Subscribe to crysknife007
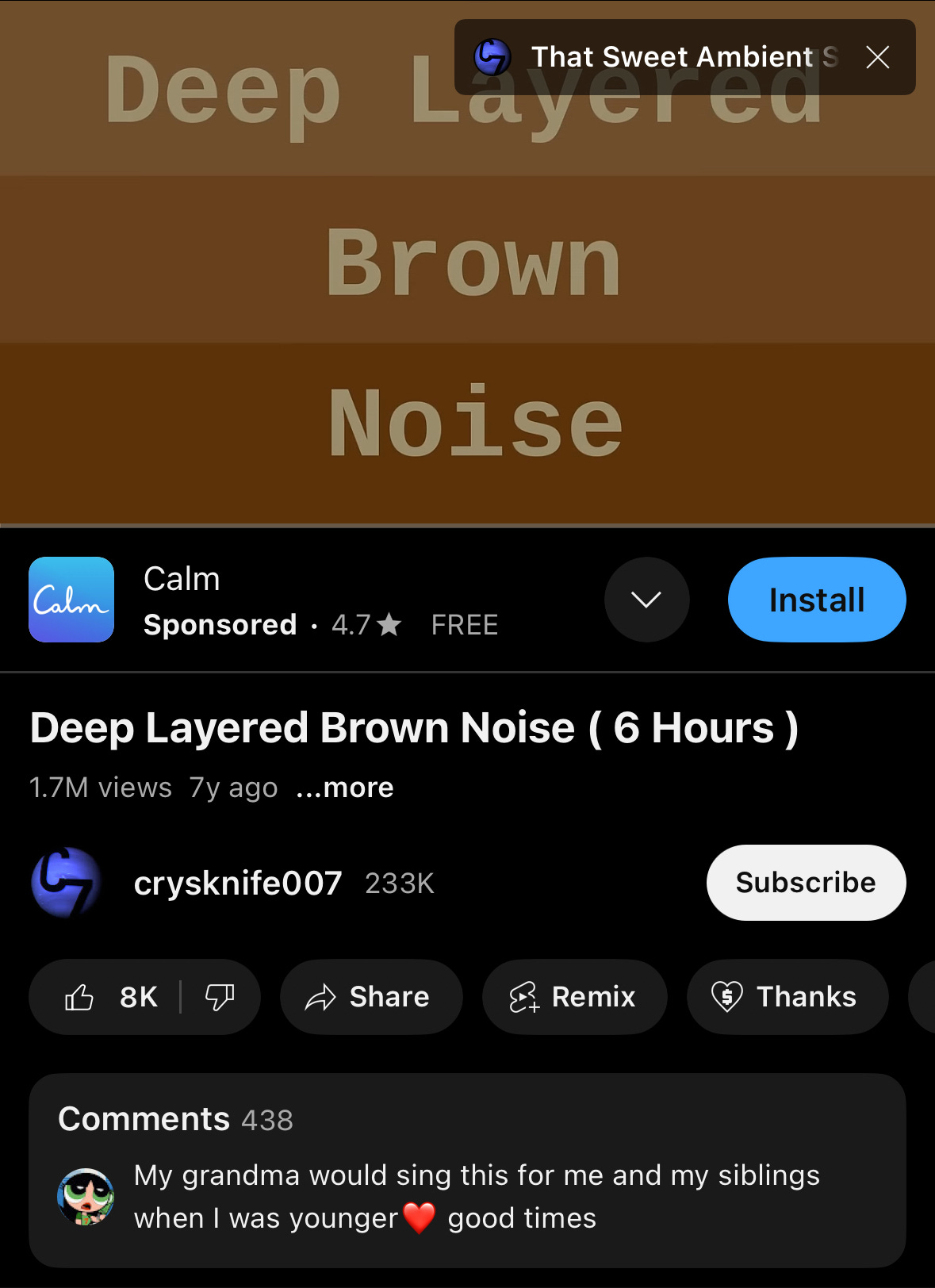The image size is (935, 1288). tap(805, 883)
